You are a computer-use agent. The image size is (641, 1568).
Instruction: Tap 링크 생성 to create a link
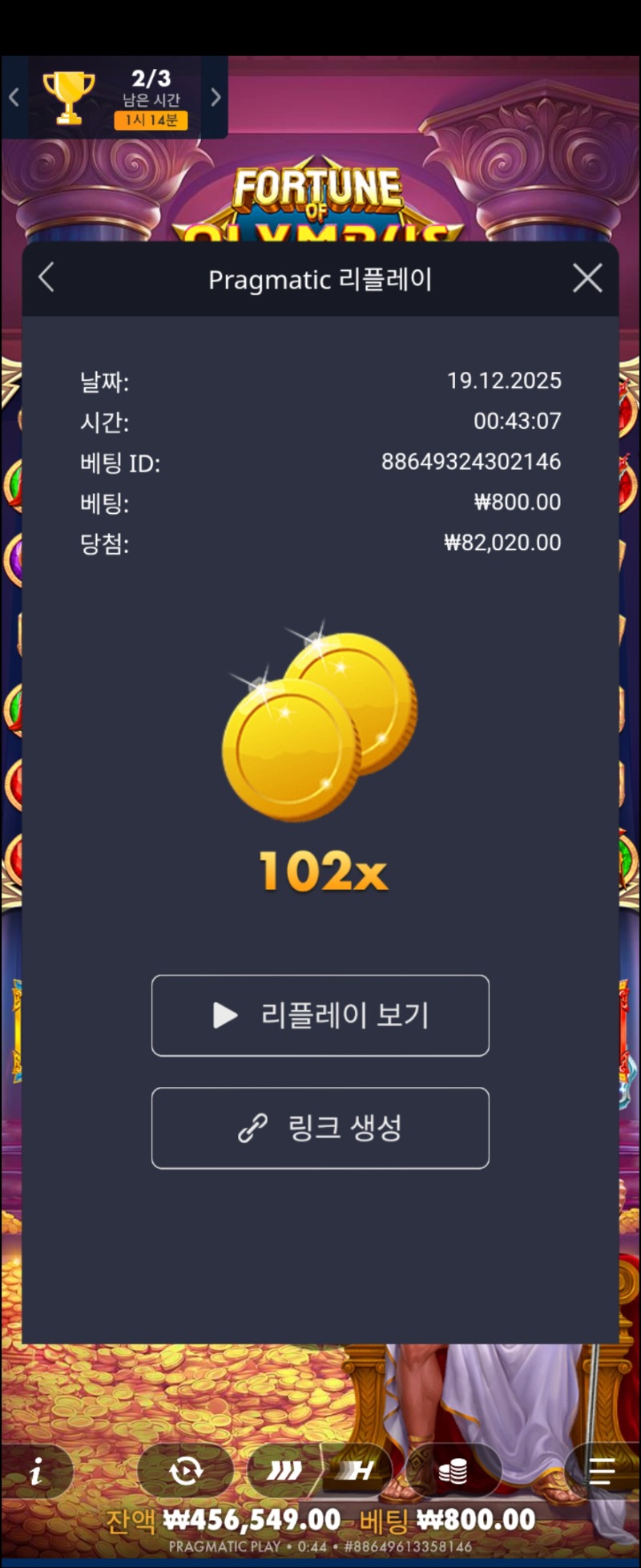pyautogui.click(x=320, y=1127)
